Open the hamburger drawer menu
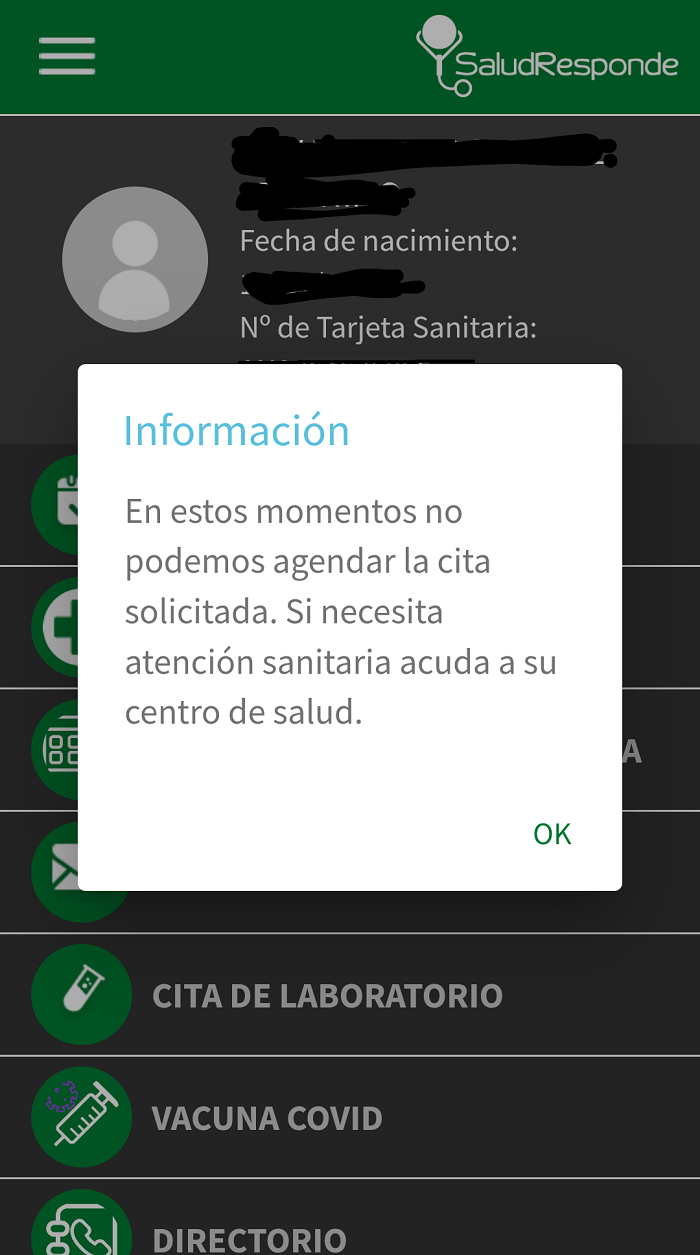The height and width of the screenshot is (1255, 700). pos(67,56)
